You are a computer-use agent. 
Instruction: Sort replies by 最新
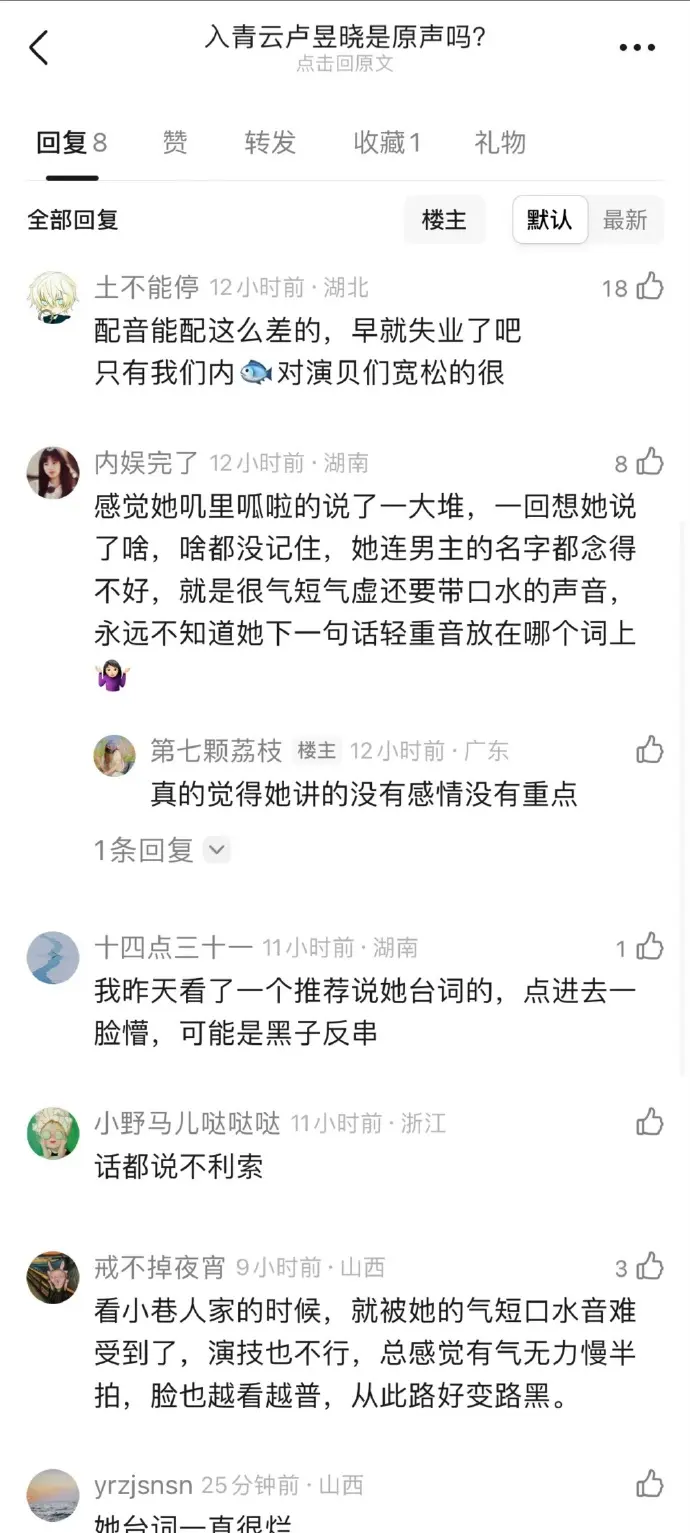pos(625,220)
